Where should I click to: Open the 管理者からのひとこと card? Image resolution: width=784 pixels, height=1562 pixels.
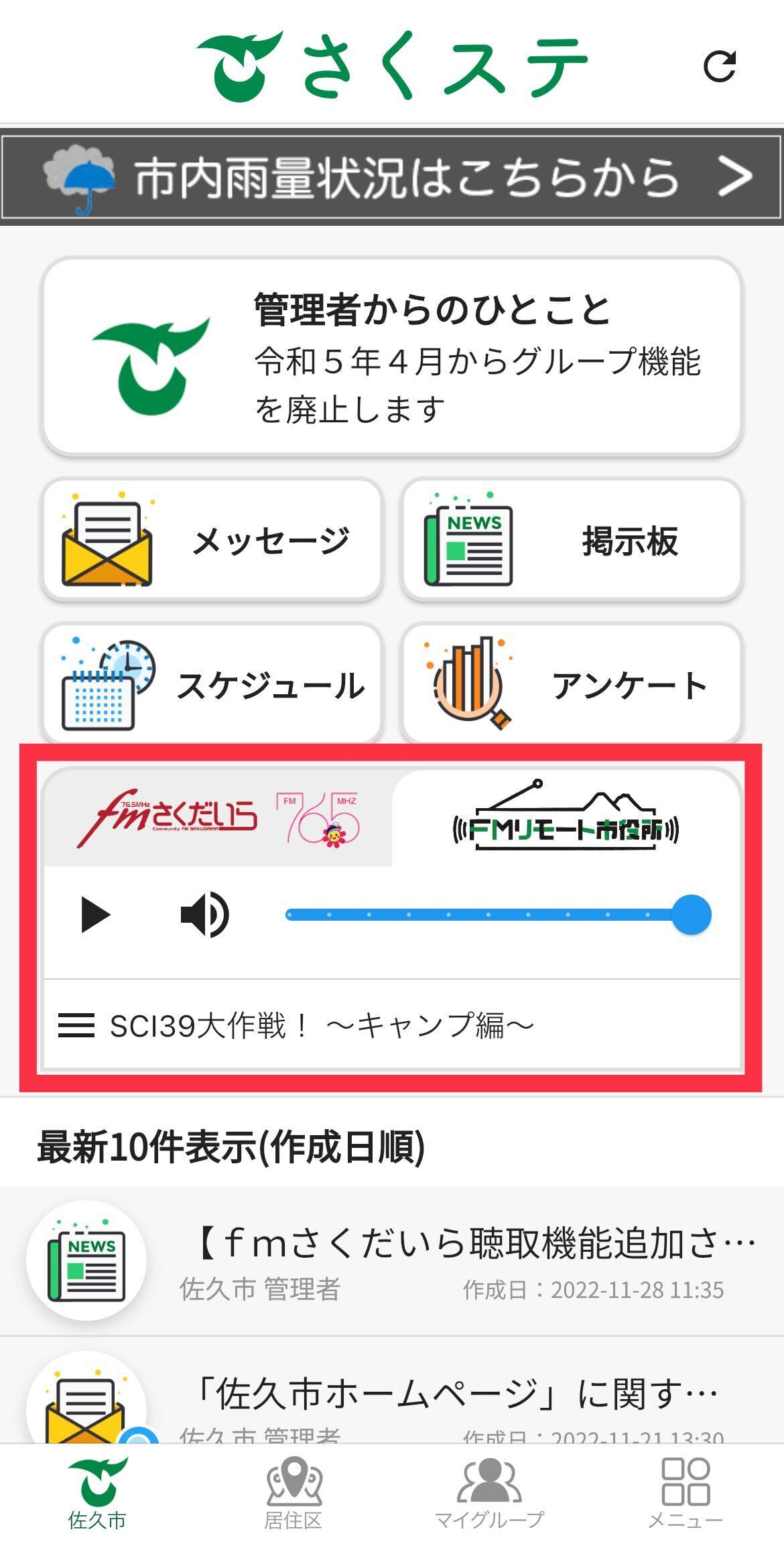(x=392, y=357)
